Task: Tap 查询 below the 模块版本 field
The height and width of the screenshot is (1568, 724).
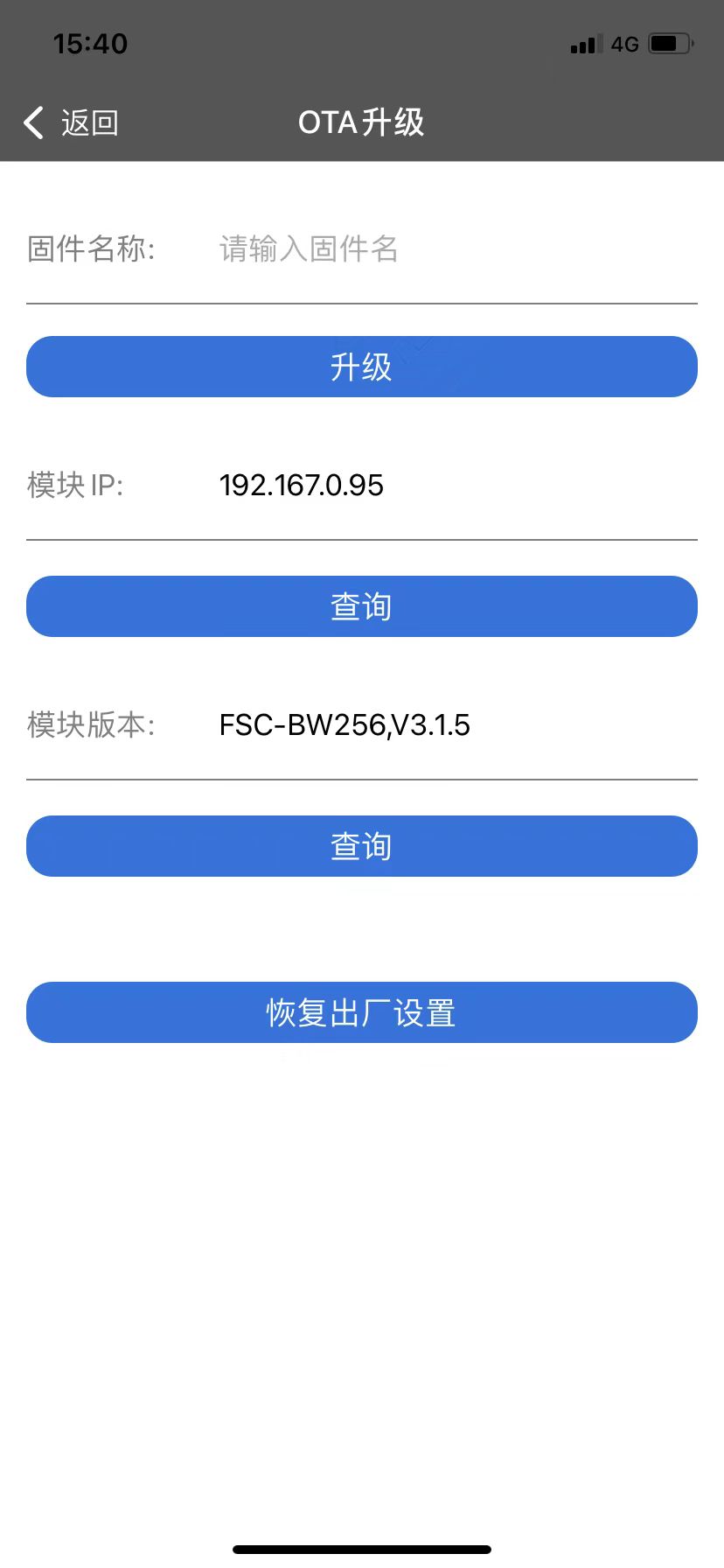Action: click(362, 846)
